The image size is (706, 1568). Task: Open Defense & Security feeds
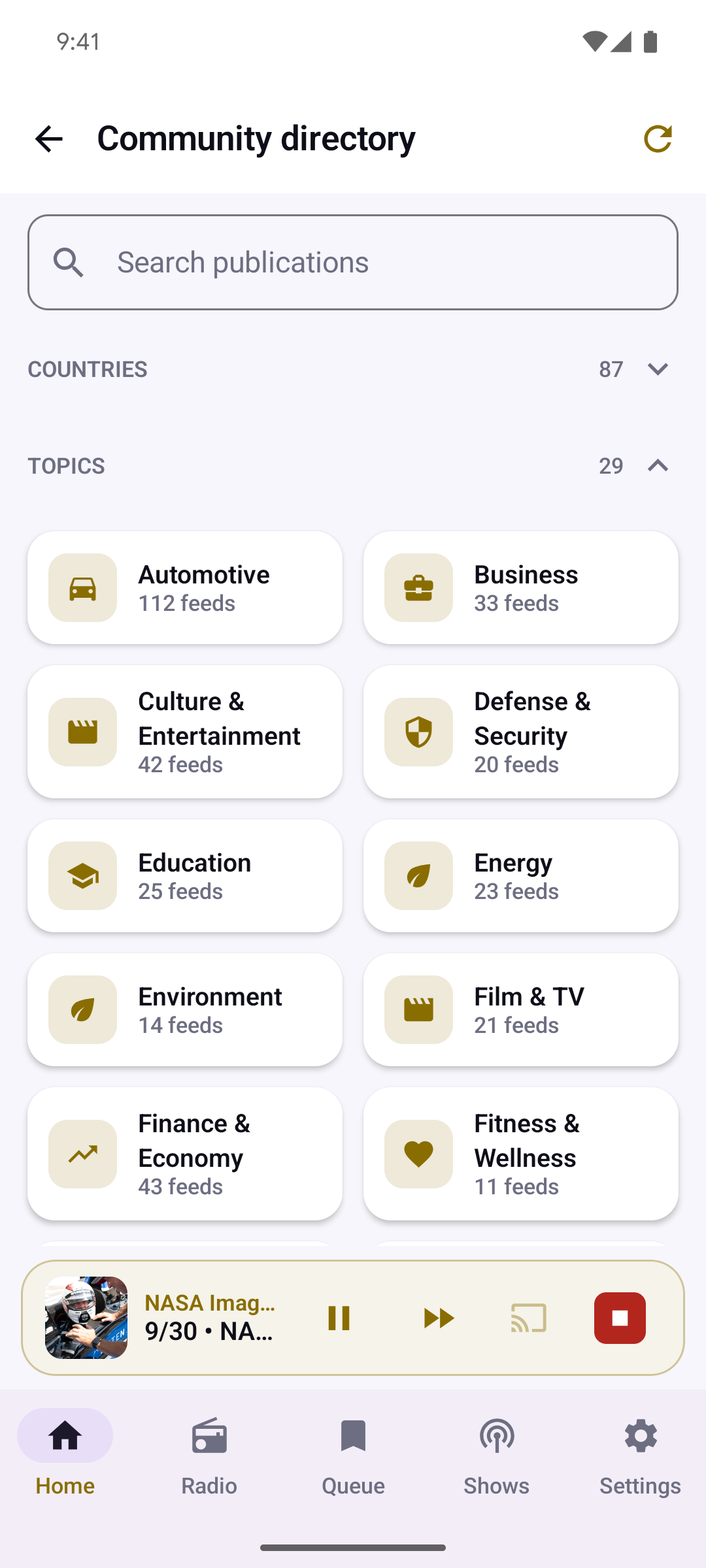pos(521,732)
